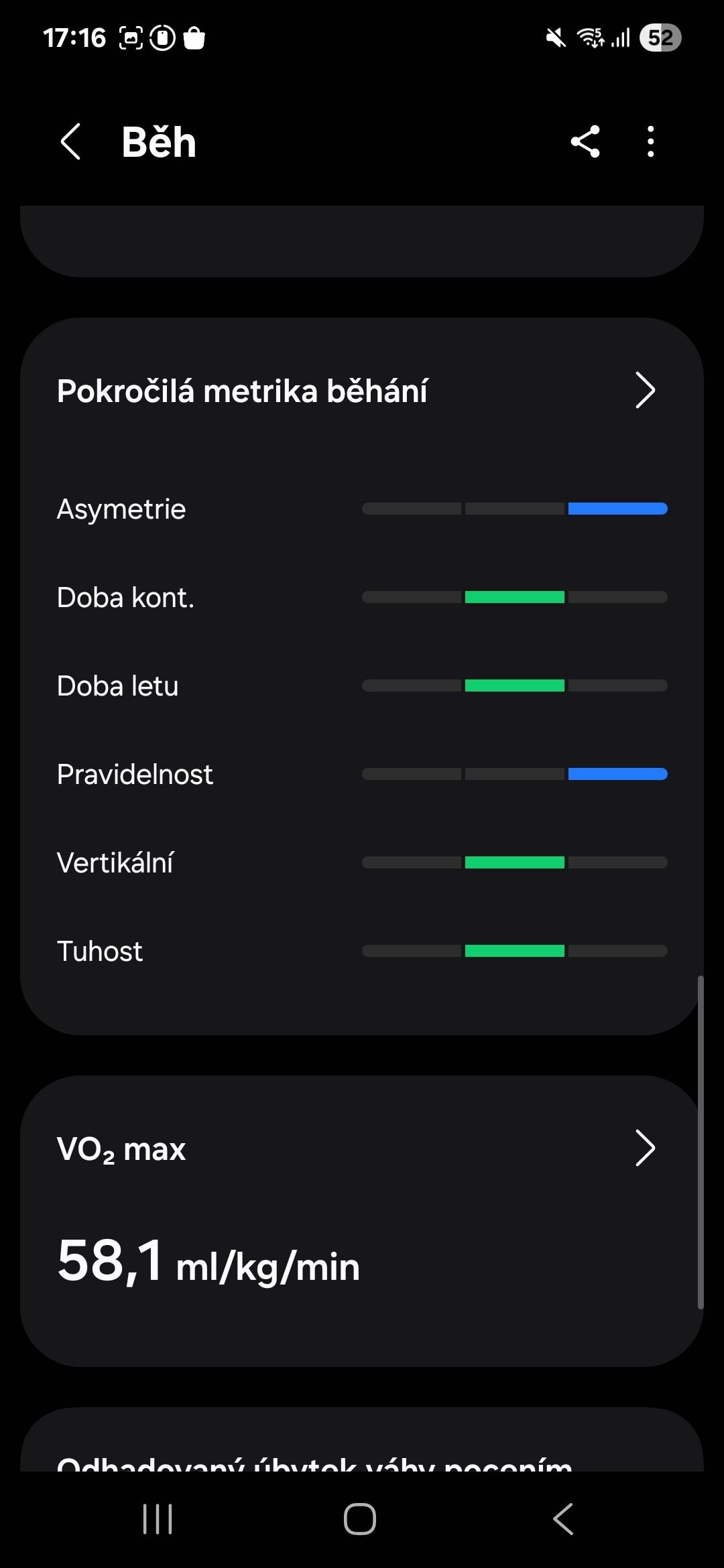Tap the system home button
The height and width of the screenshot is (1568, 724).
click(360, 1518)
